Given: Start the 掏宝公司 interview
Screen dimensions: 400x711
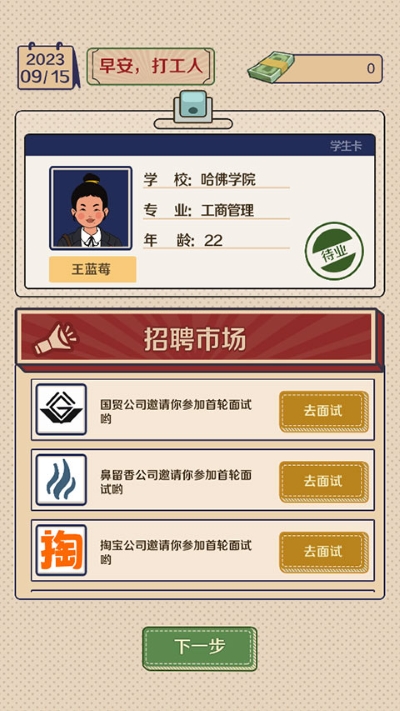Looking at the screenshot, I should 324,552.
